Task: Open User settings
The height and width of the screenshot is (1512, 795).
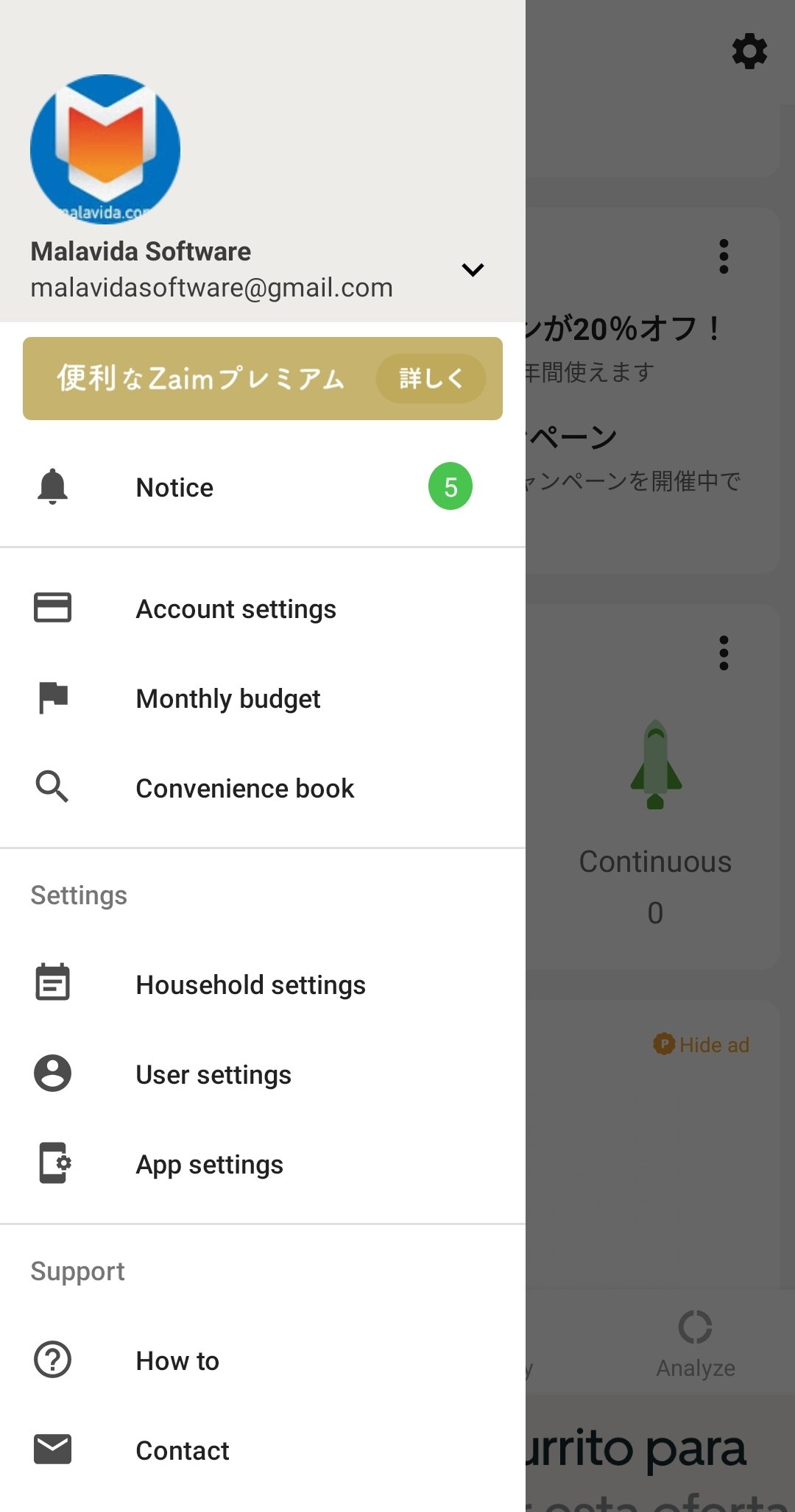Action: coord(213,1075)
